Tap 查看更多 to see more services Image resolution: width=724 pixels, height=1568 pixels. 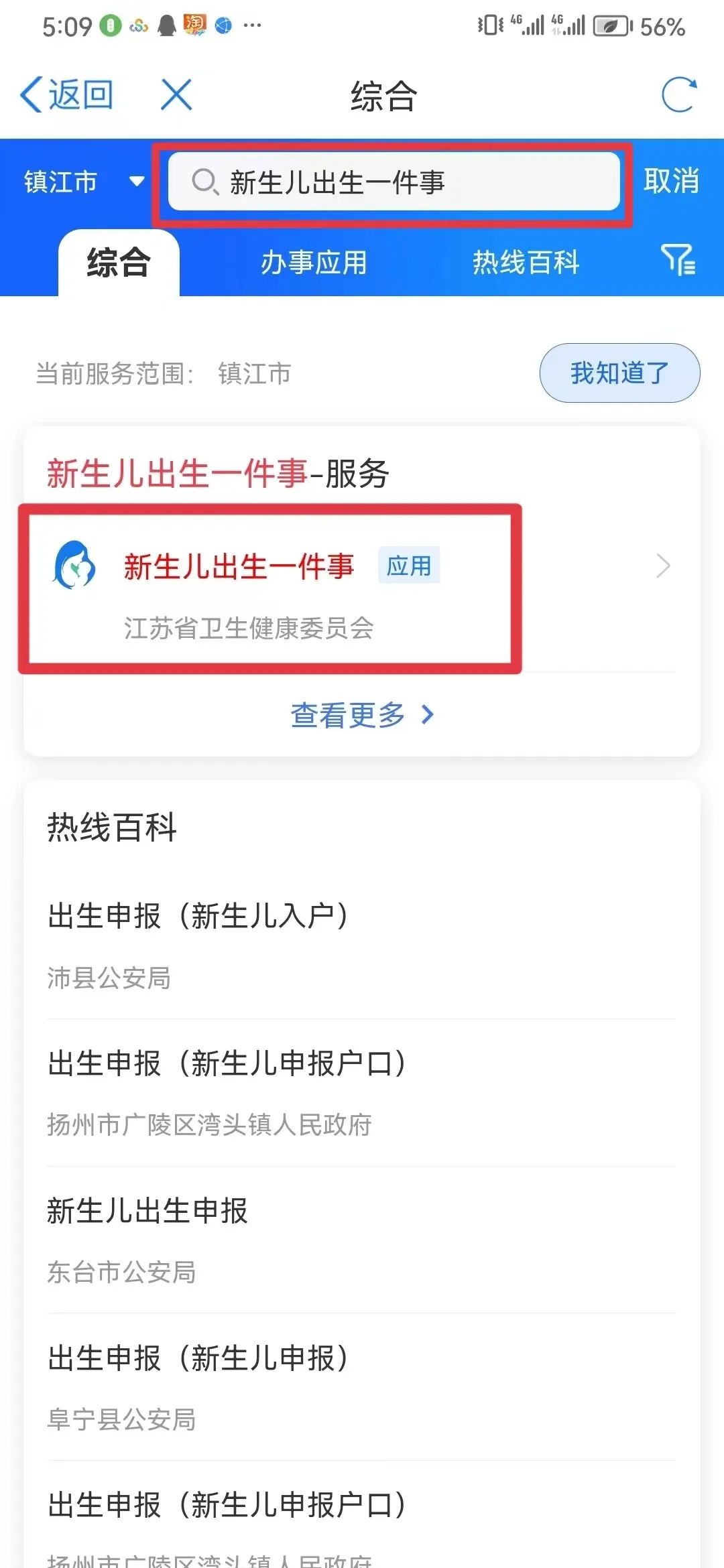362,715
